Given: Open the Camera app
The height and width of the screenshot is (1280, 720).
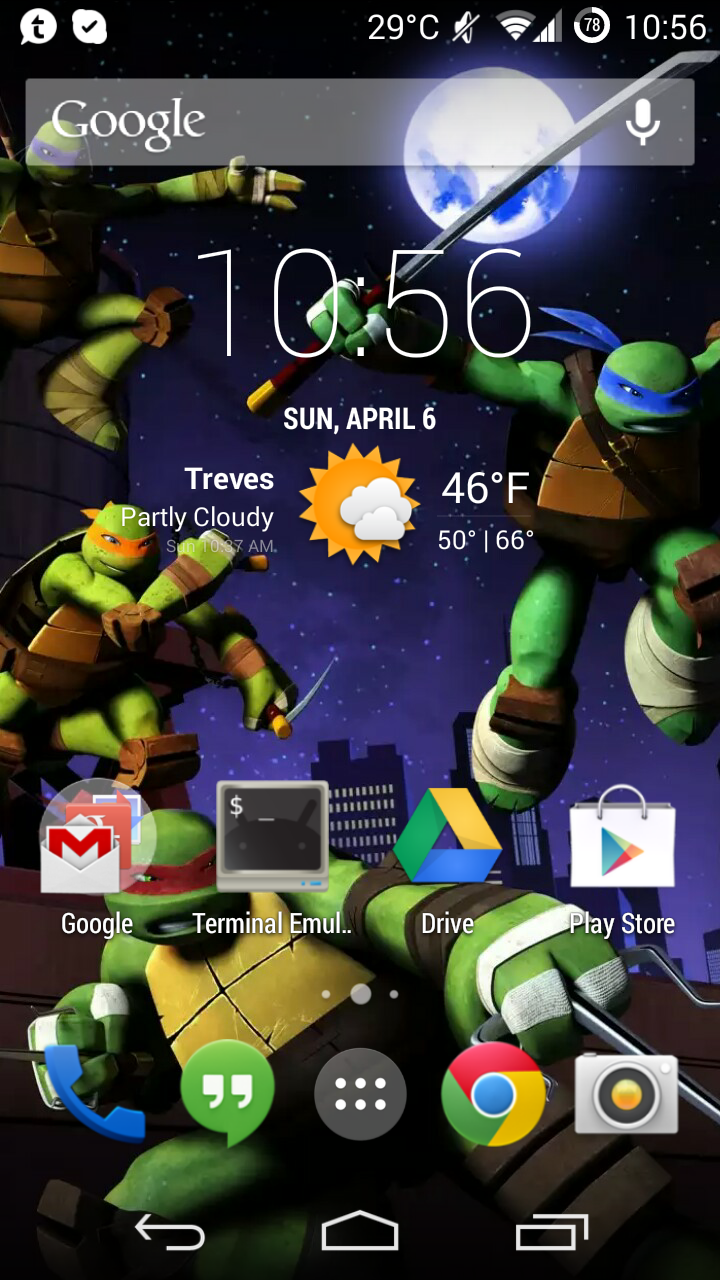Looking at the screenshot, I should [x=627, y=1094].
